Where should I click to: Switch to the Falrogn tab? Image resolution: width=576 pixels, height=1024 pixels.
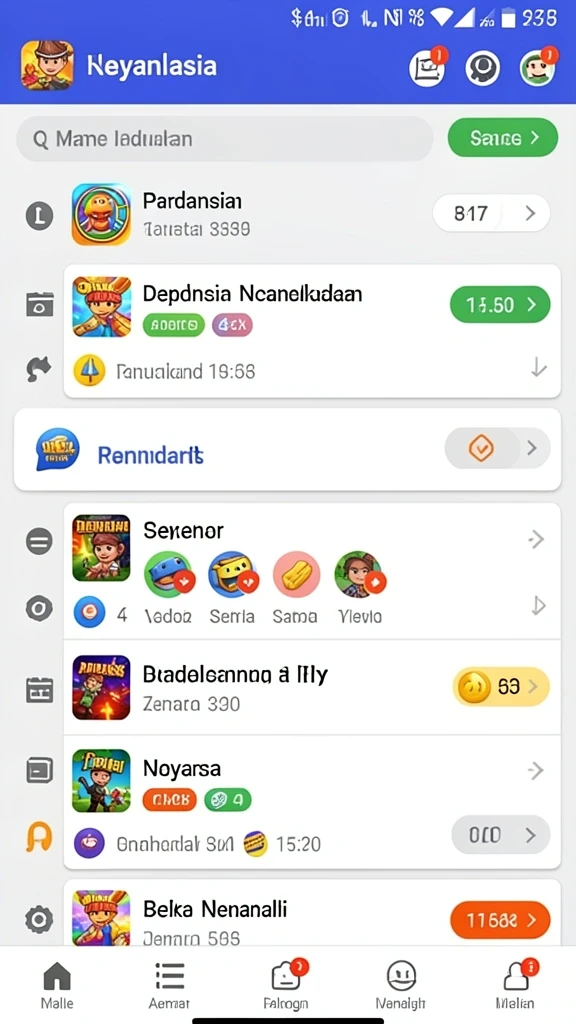[287, 985]
